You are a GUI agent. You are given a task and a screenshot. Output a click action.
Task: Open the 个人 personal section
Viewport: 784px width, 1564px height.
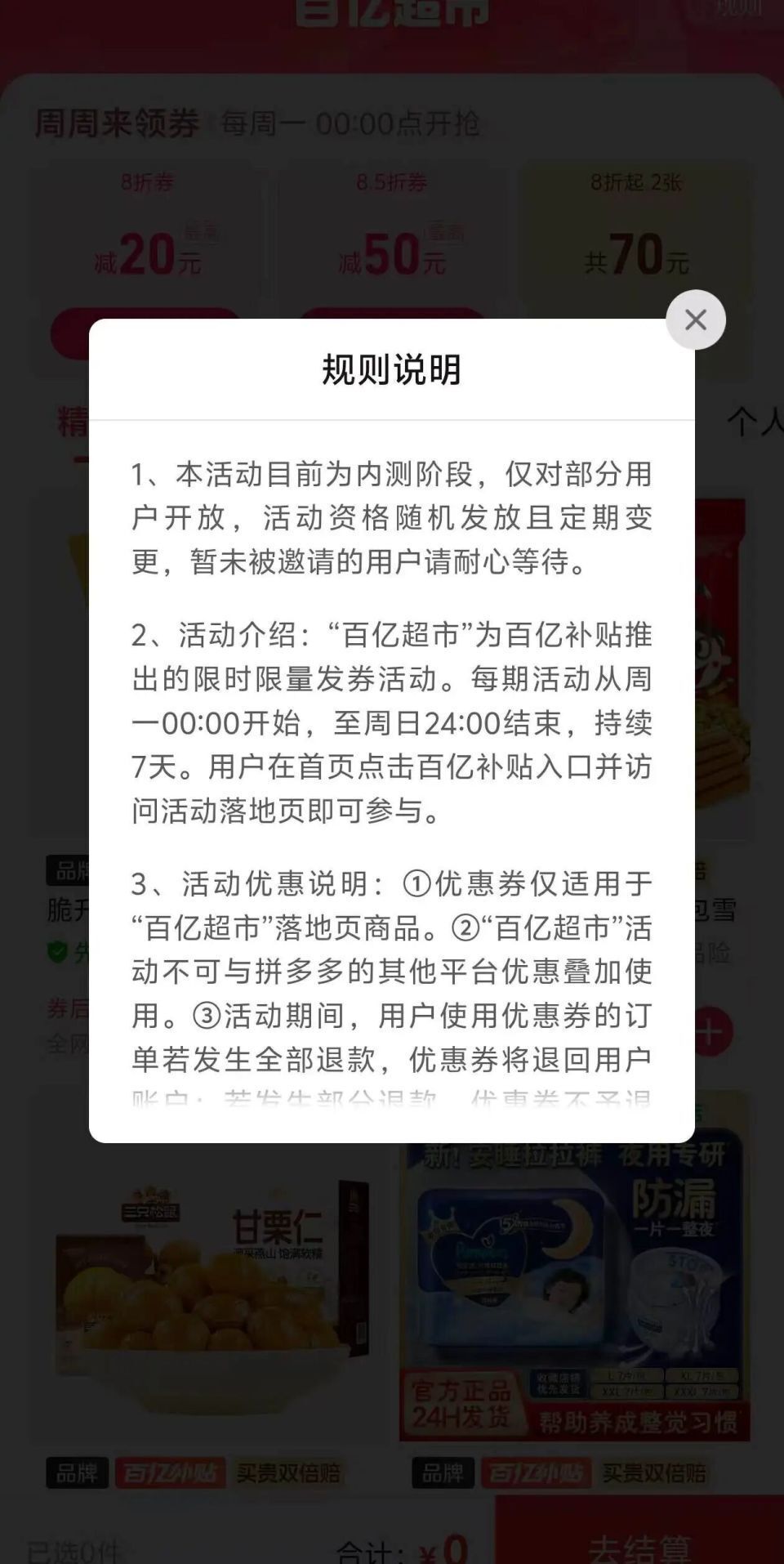[x=751, y=418]
